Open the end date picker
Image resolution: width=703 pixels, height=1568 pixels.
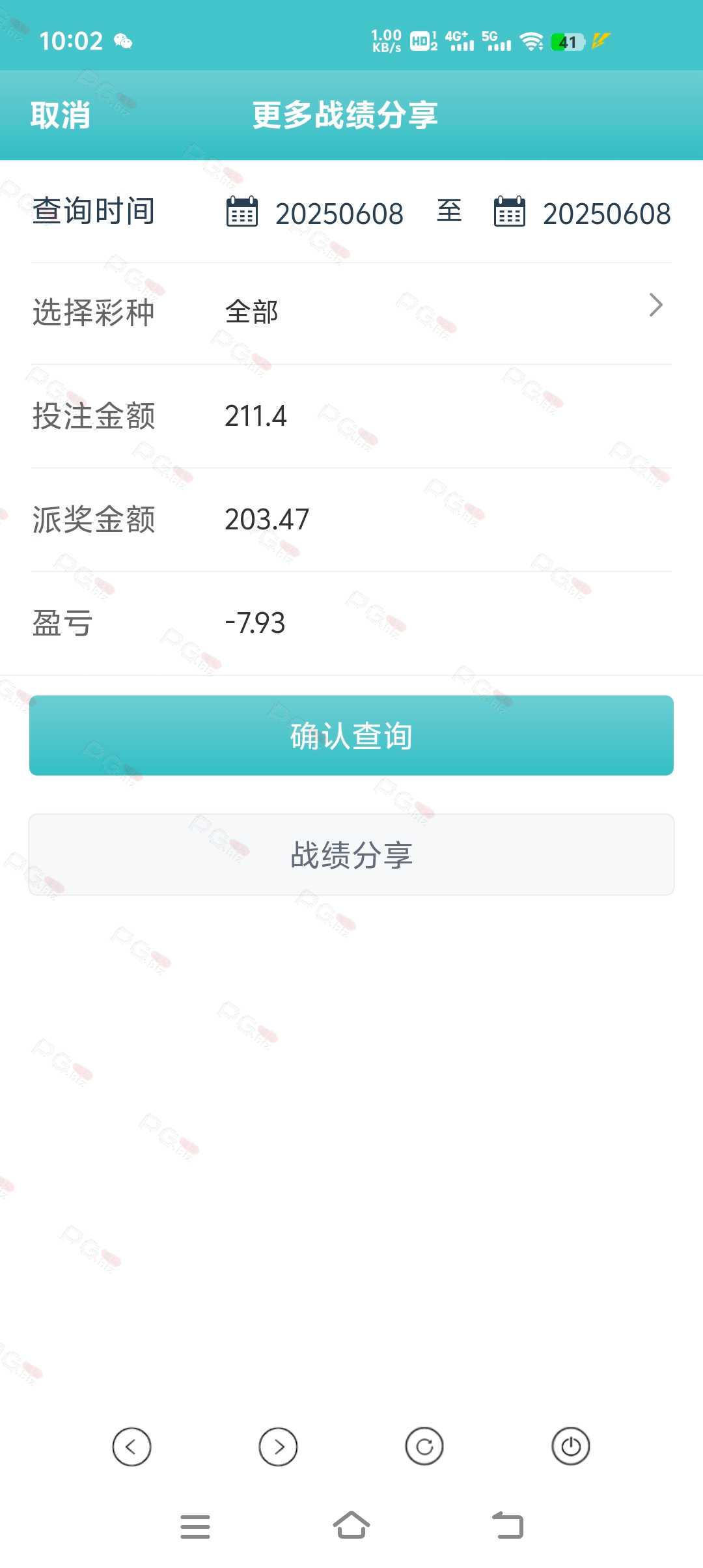582,213
